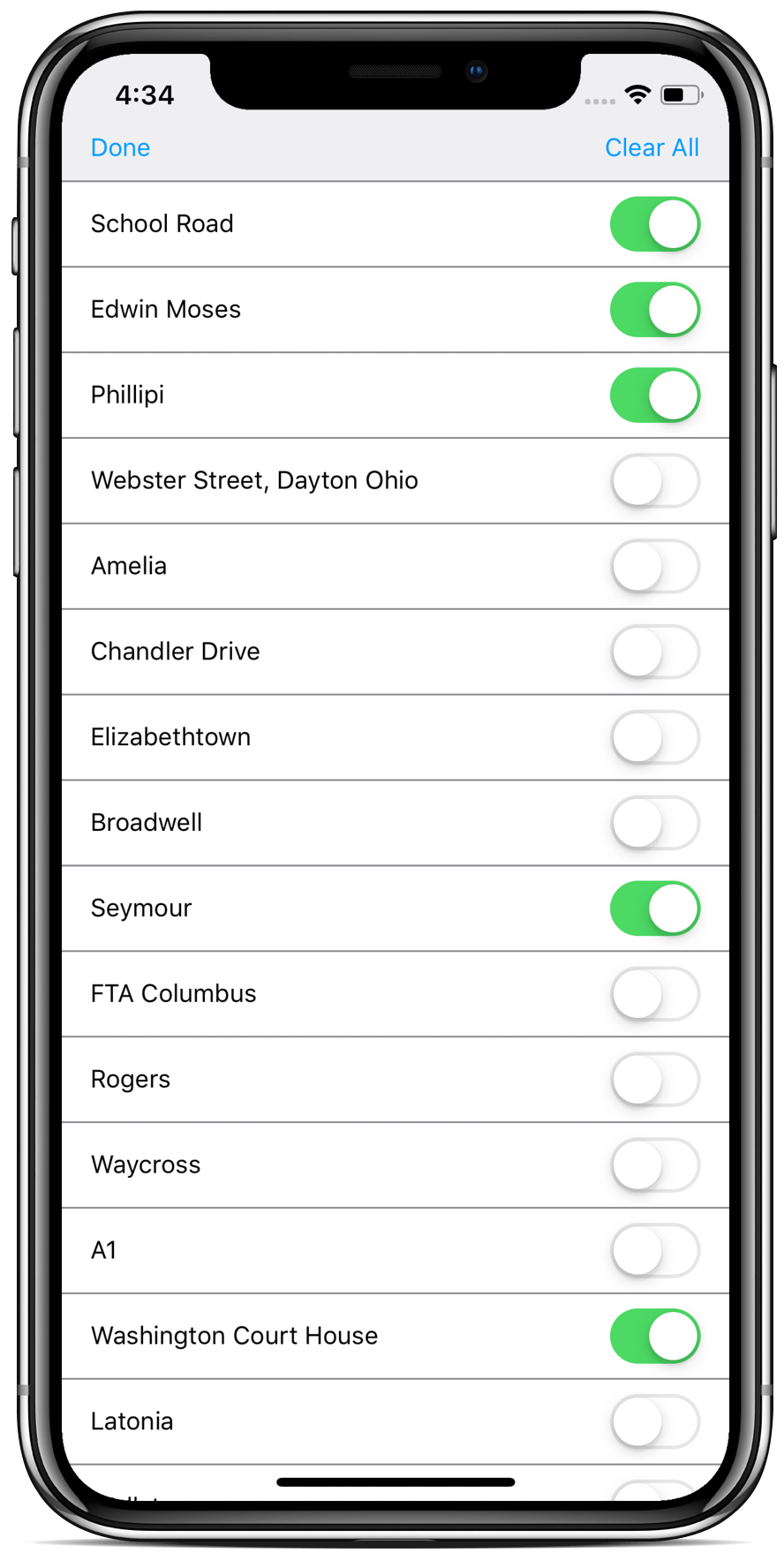Image resolution: width=784 pixels, height=1553 pixels.
Task: Tap Clear All to reset selections
Action: [x=652, y=147]
